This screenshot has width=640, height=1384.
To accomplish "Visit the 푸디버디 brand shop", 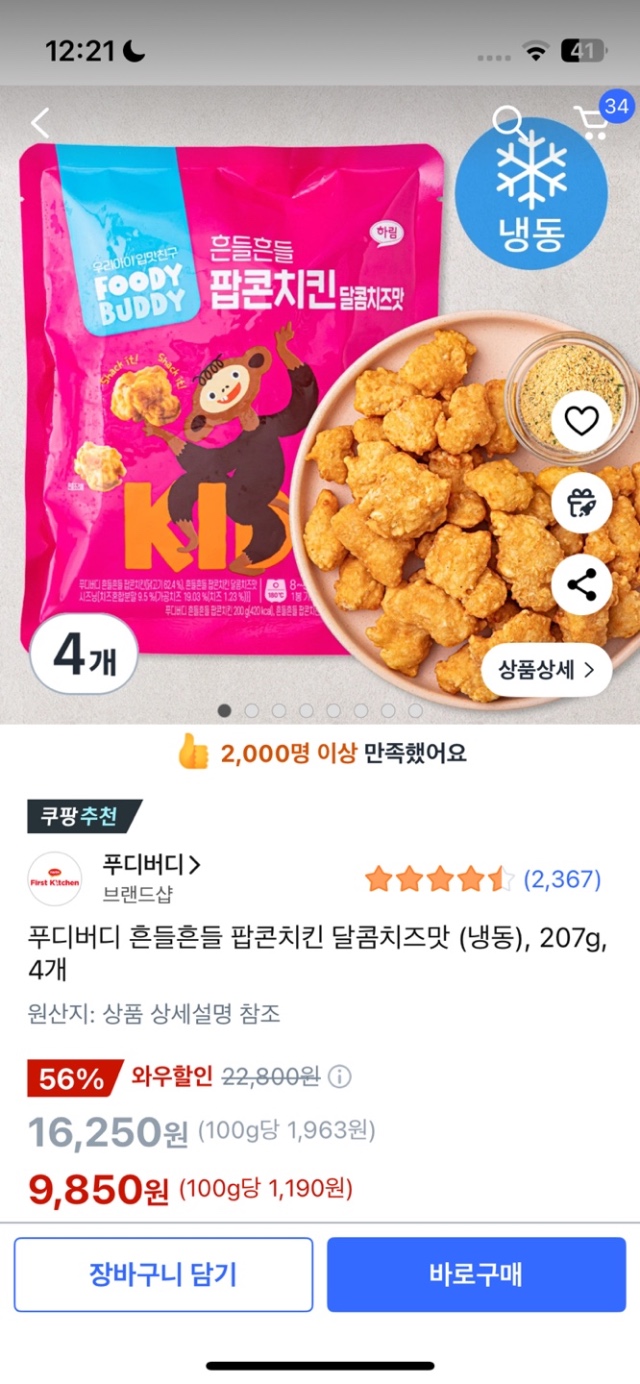I will click(x=150, y=863).
